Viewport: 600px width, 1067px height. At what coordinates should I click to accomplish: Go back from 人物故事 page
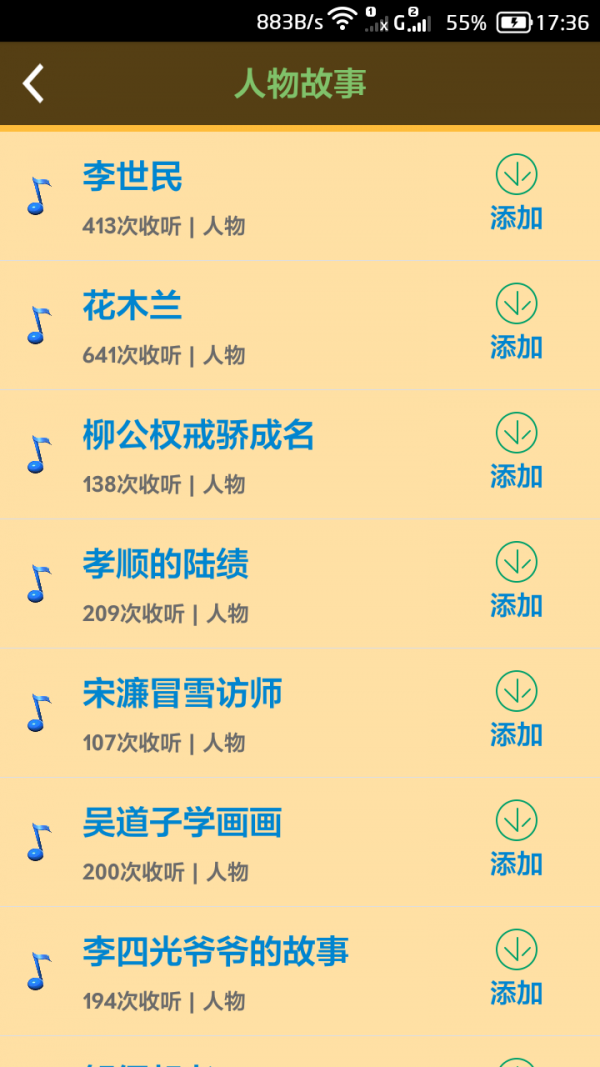point(34,84)
